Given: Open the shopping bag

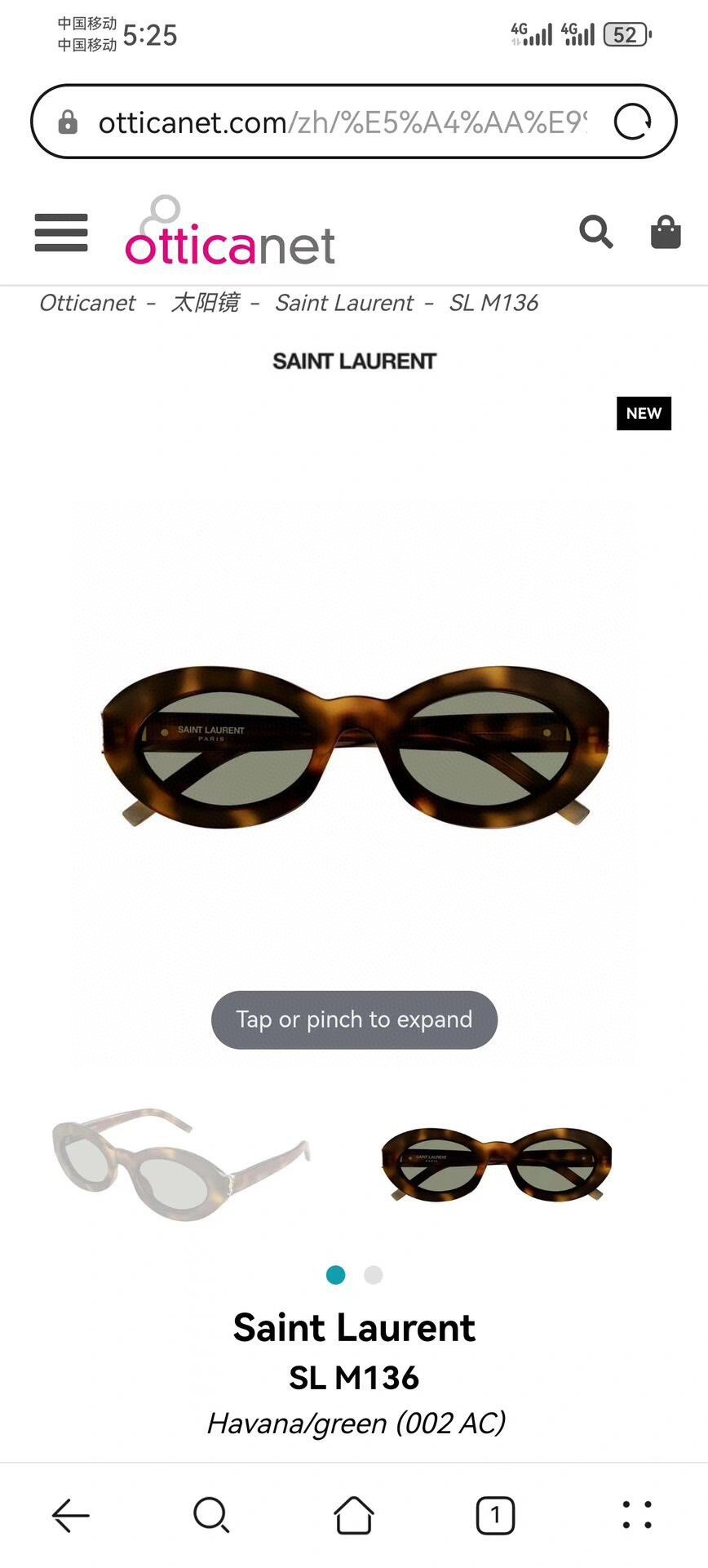Looking at the screenshot, I should (666, 232).
